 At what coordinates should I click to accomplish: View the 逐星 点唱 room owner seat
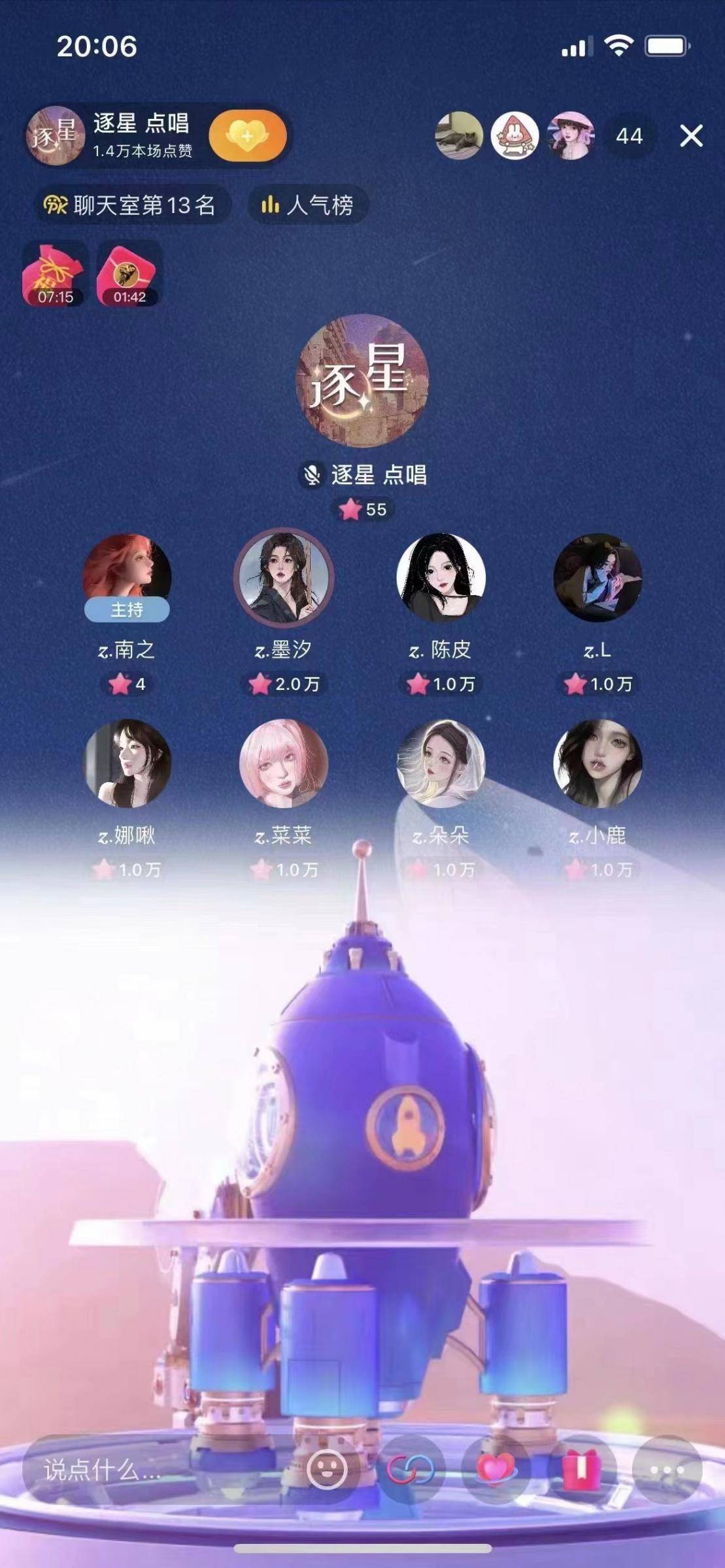click(x=363, y=380)
